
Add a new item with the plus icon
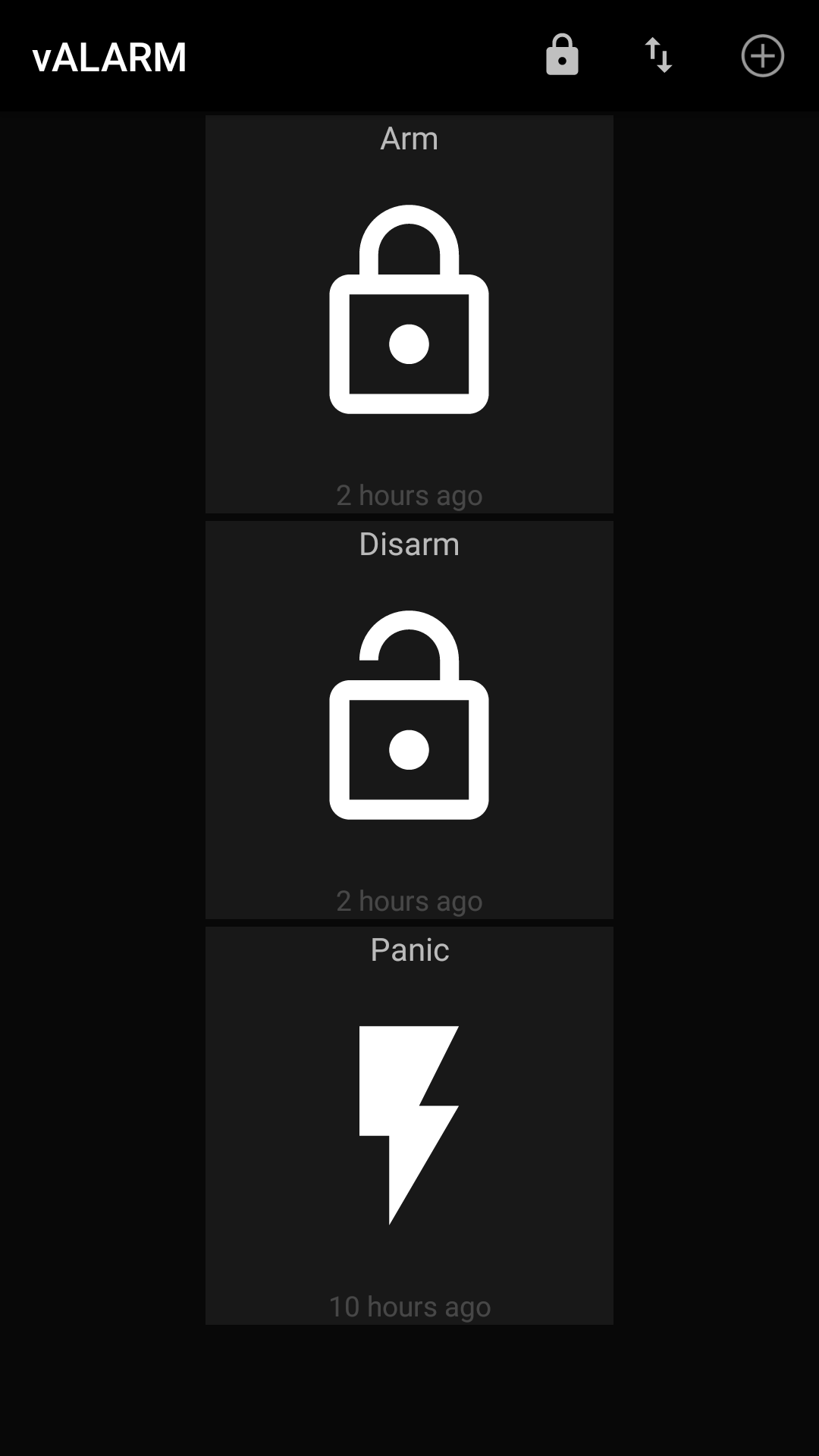pos(762,55)
